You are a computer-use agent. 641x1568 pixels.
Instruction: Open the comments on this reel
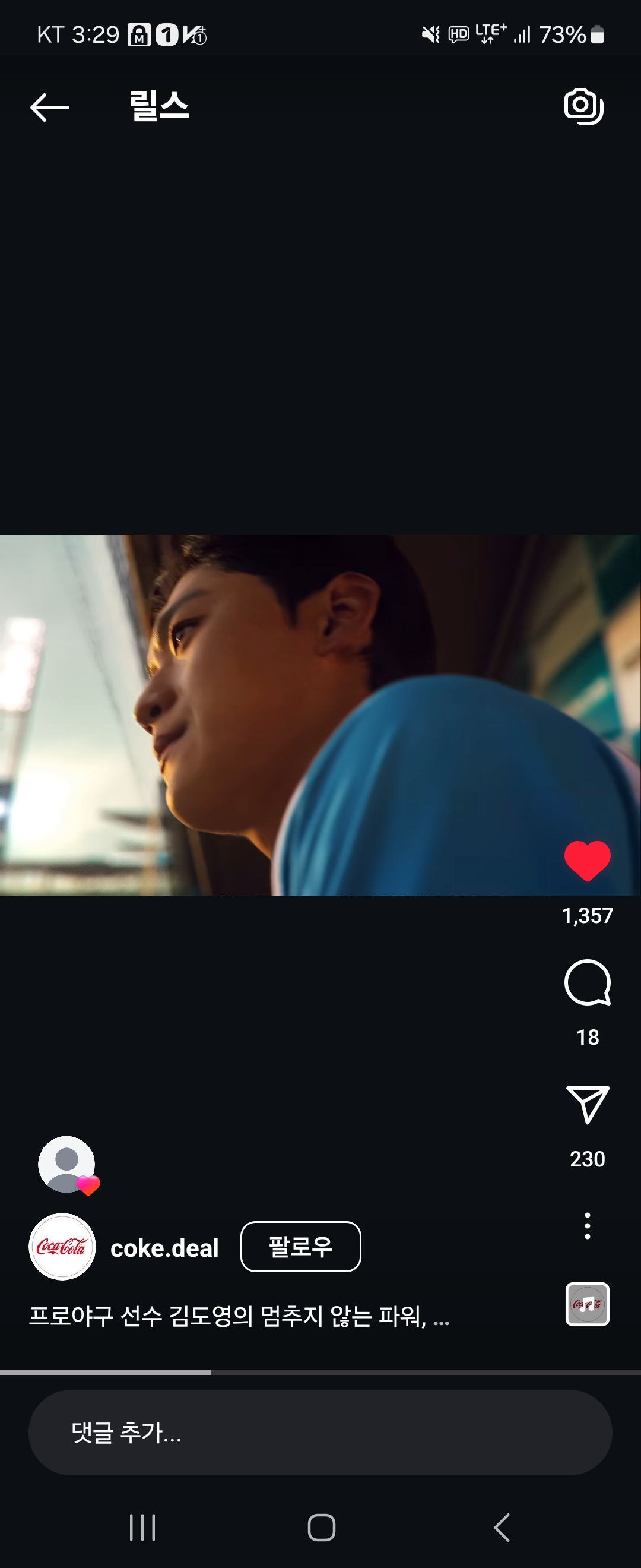pyautogui.click(x=587, y=983)
